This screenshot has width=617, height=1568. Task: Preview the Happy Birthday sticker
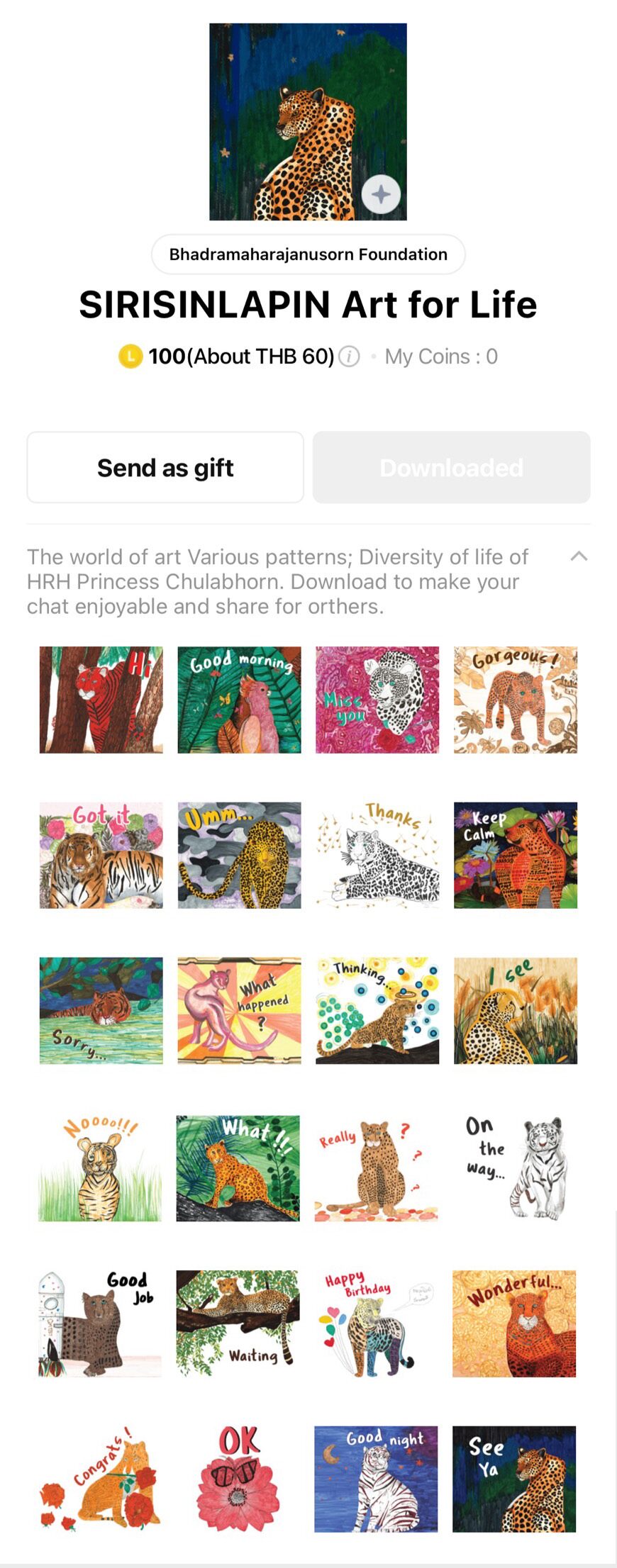click(377, 1323)
